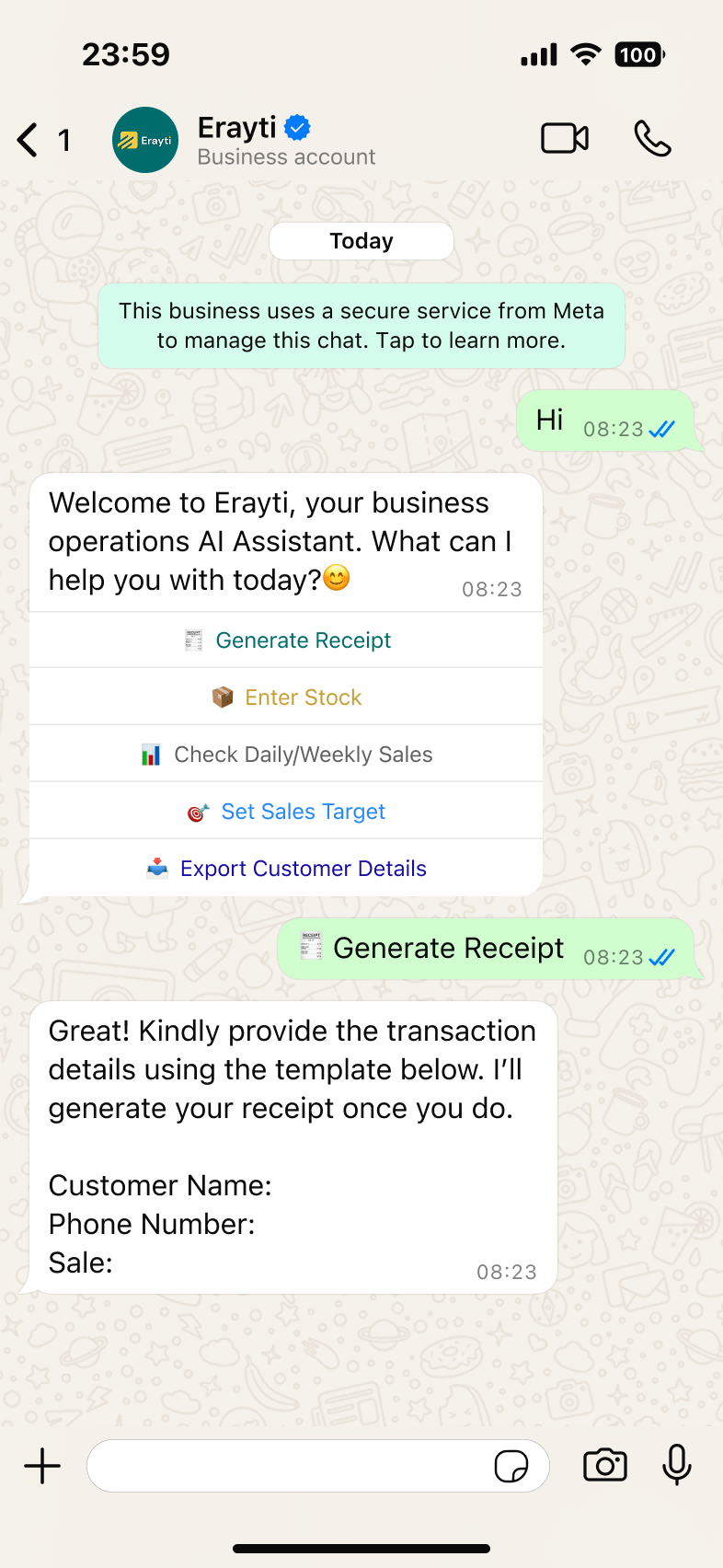Start a voice call with Erayti

[x=652, y=139]
